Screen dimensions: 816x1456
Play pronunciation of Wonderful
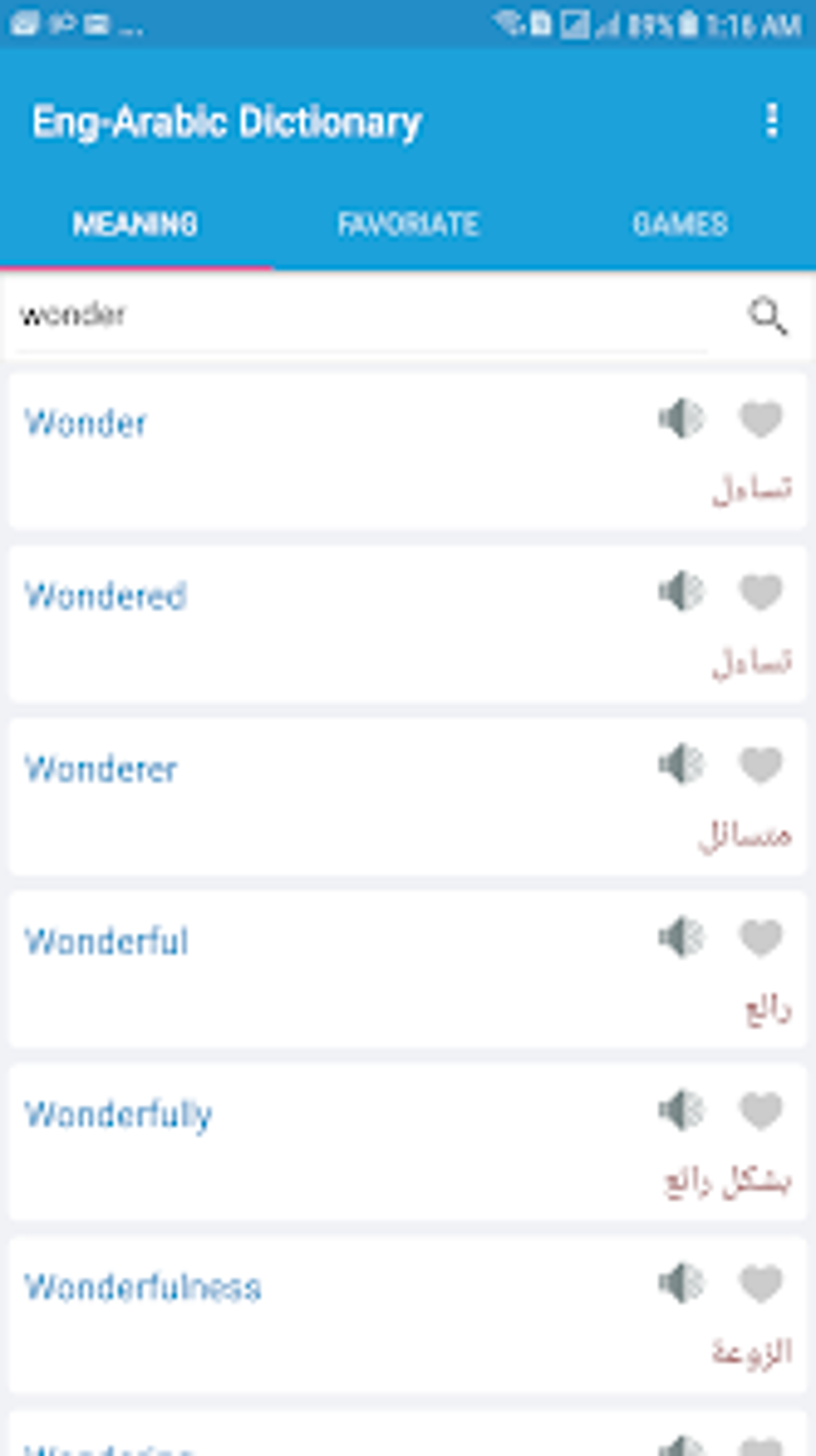click(679, 938)
